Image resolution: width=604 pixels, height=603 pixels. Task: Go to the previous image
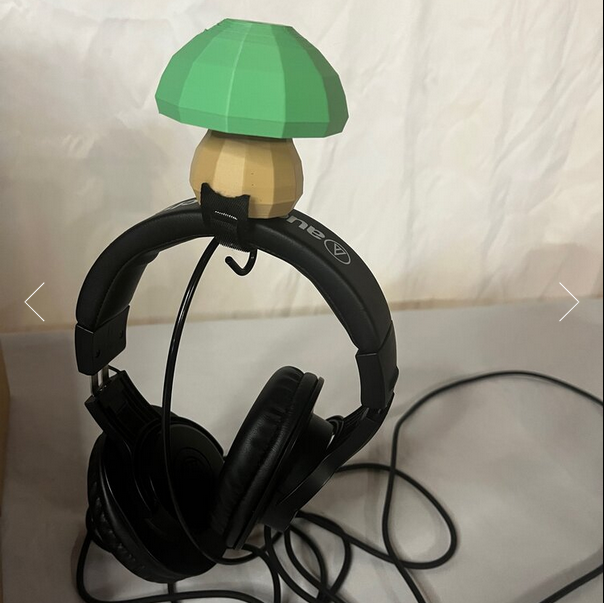(x=35, y=302)
